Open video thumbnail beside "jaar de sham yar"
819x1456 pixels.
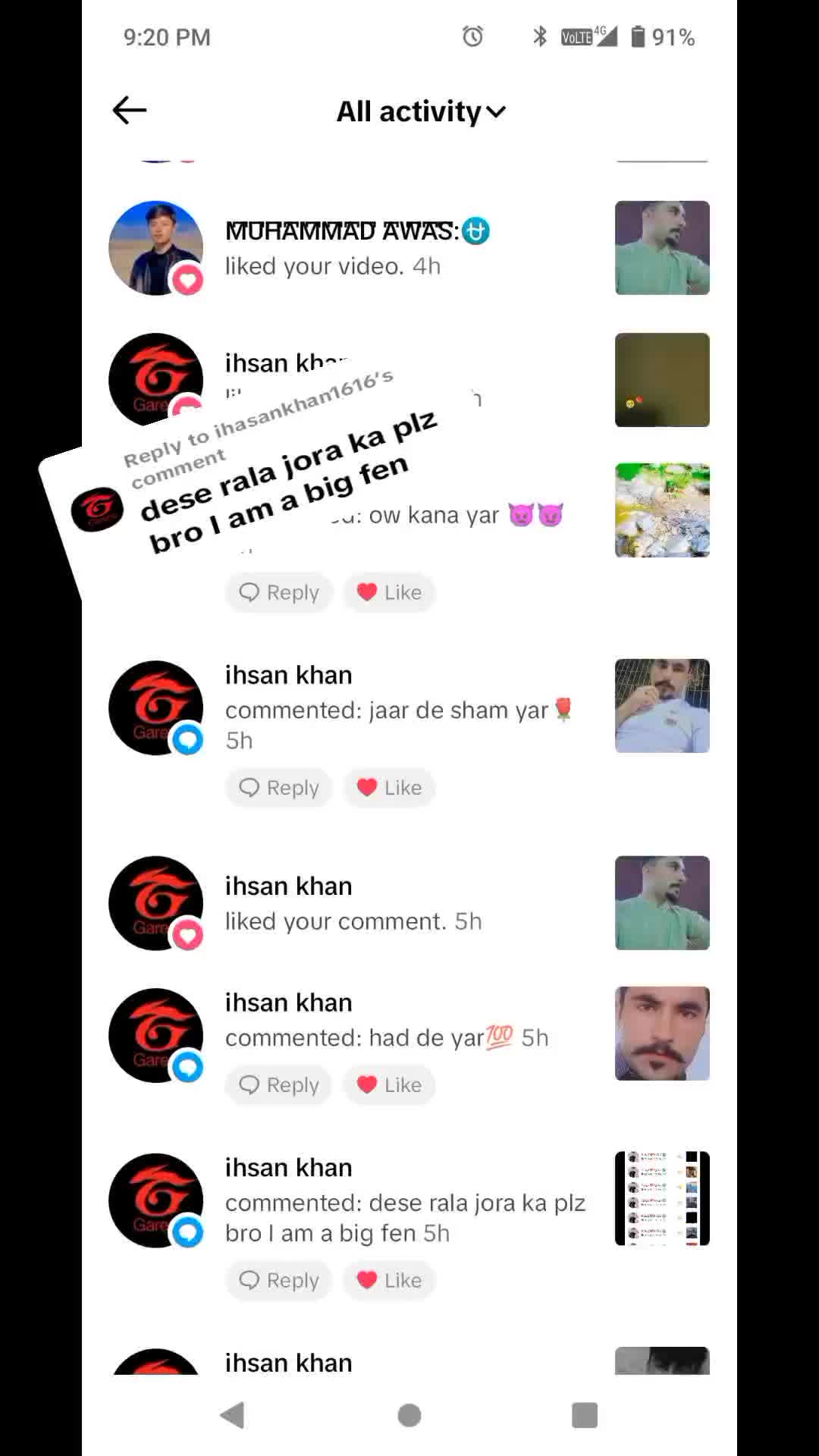click(x=662, y=706)
